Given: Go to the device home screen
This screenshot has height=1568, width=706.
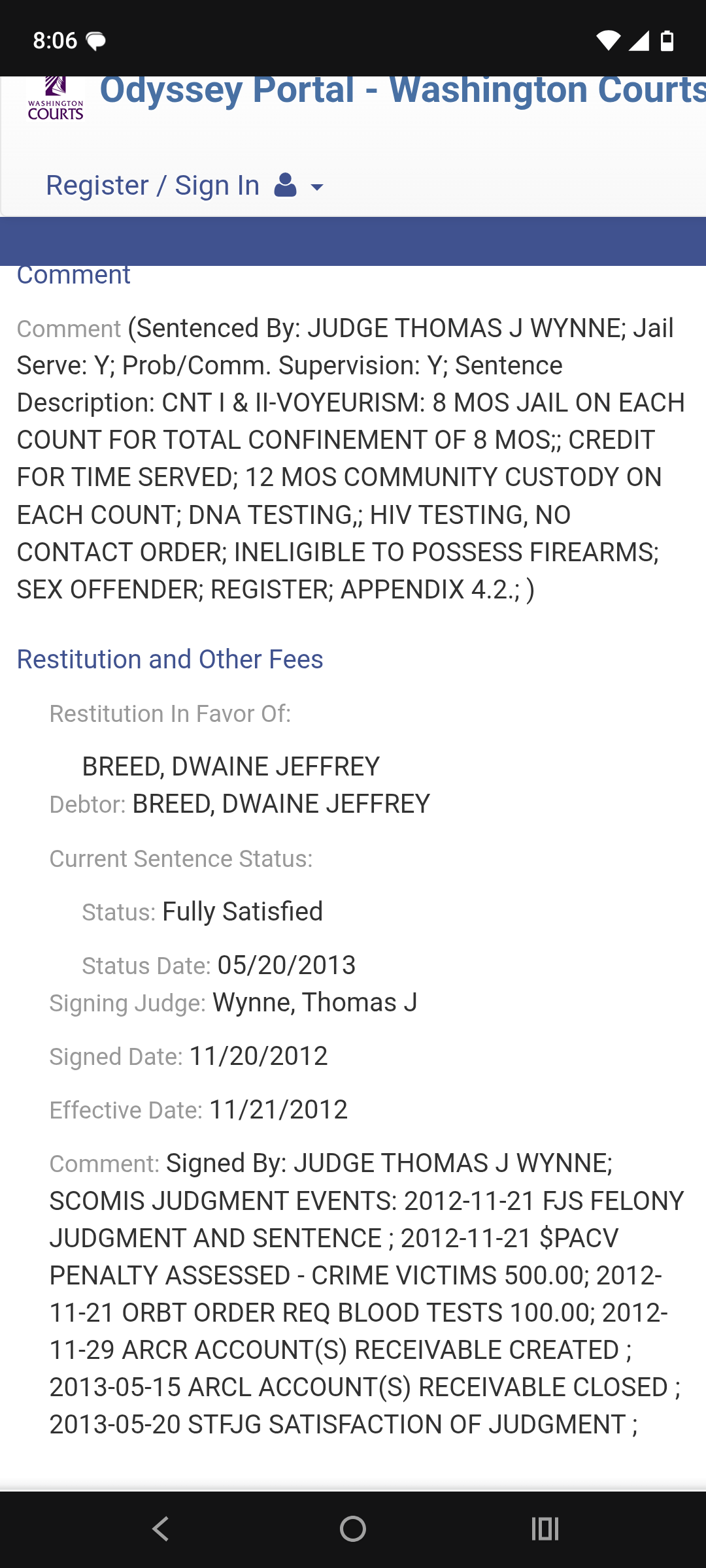Looking at the screenshot, I should click(x=353, y=1529).
